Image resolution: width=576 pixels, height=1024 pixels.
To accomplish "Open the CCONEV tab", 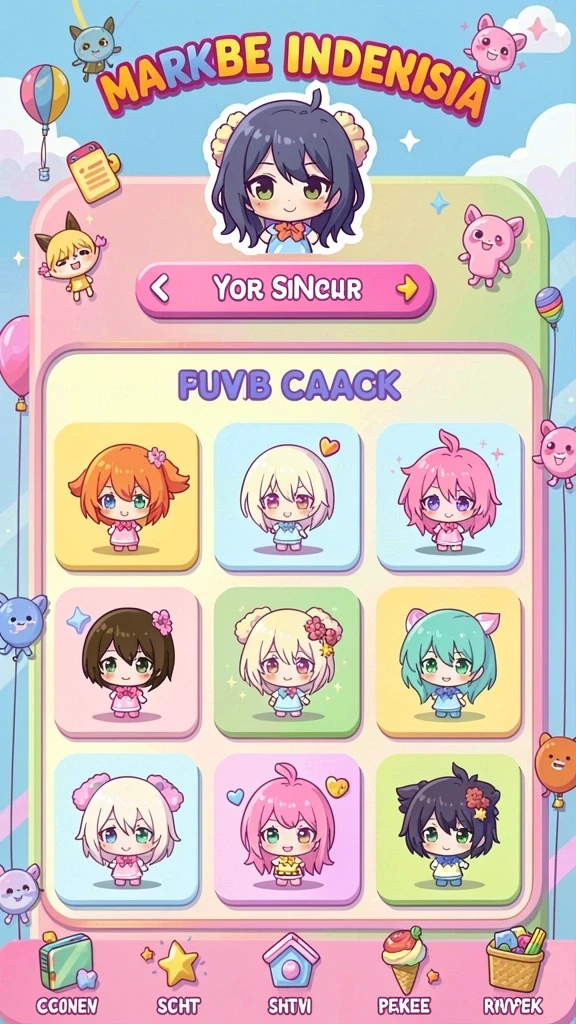I will [67, 975].
